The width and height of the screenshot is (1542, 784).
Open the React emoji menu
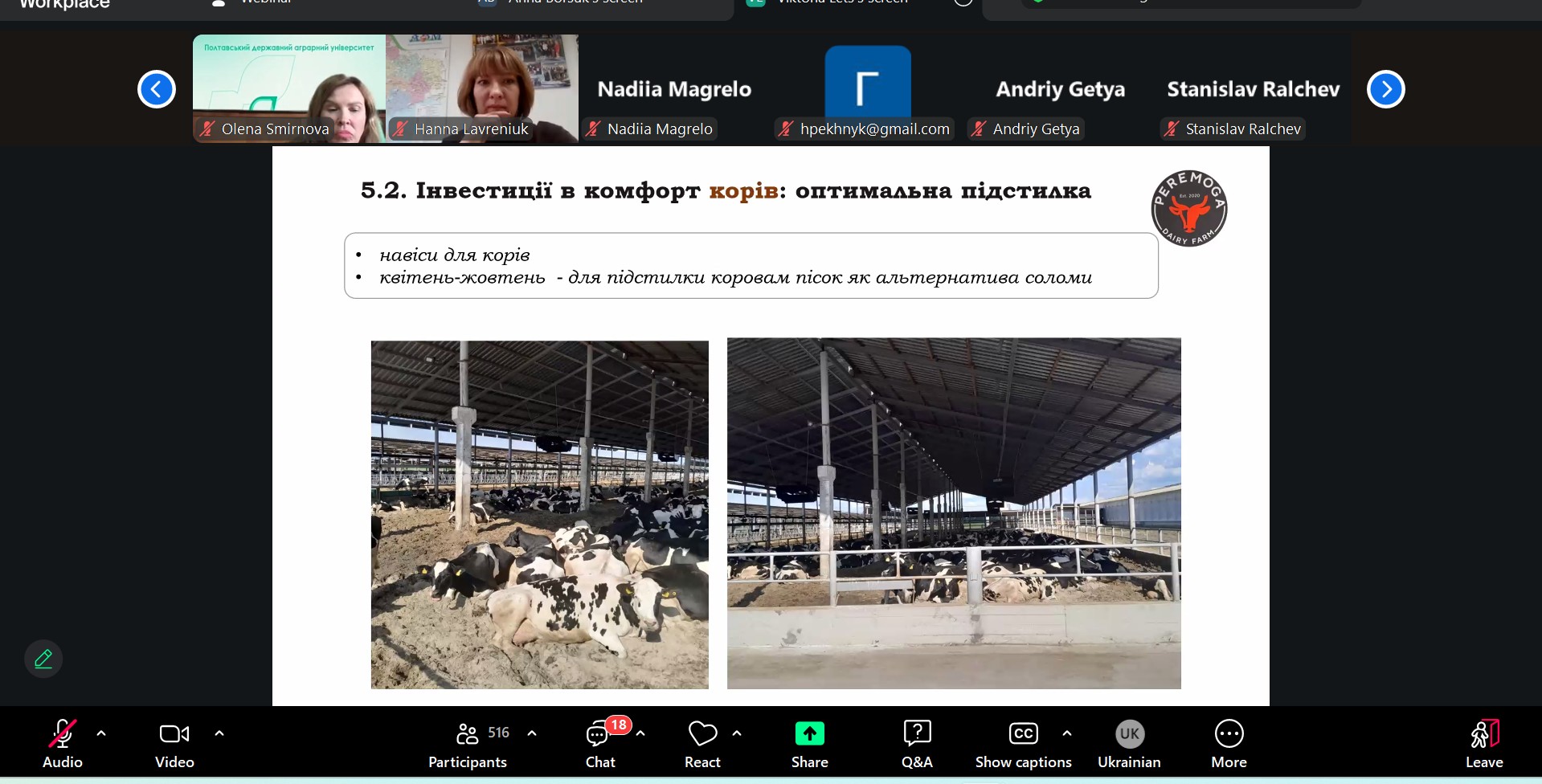tap(702, 743)
